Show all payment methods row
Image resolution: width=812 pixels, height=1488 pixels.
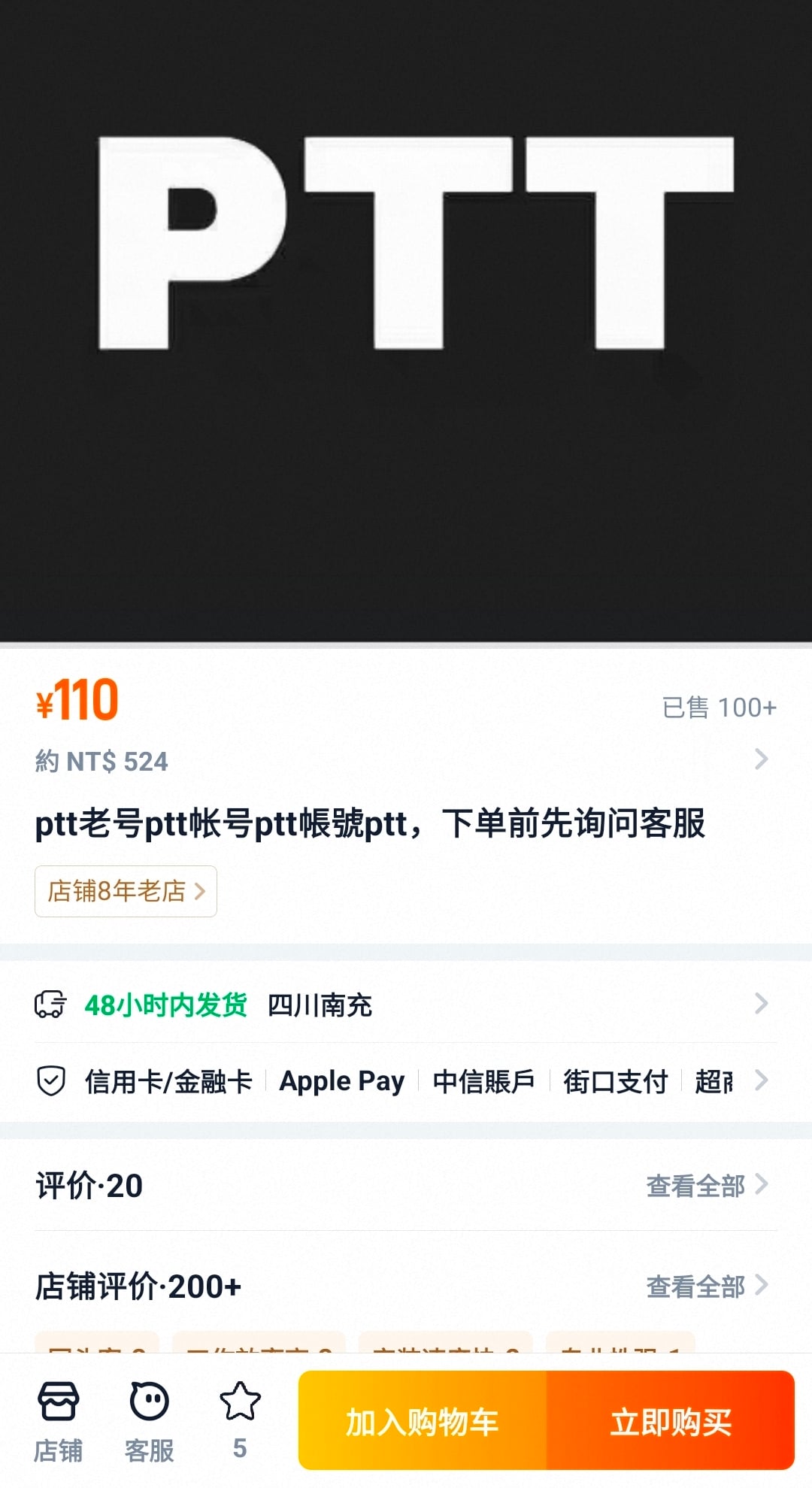[x=406, y=1081]
